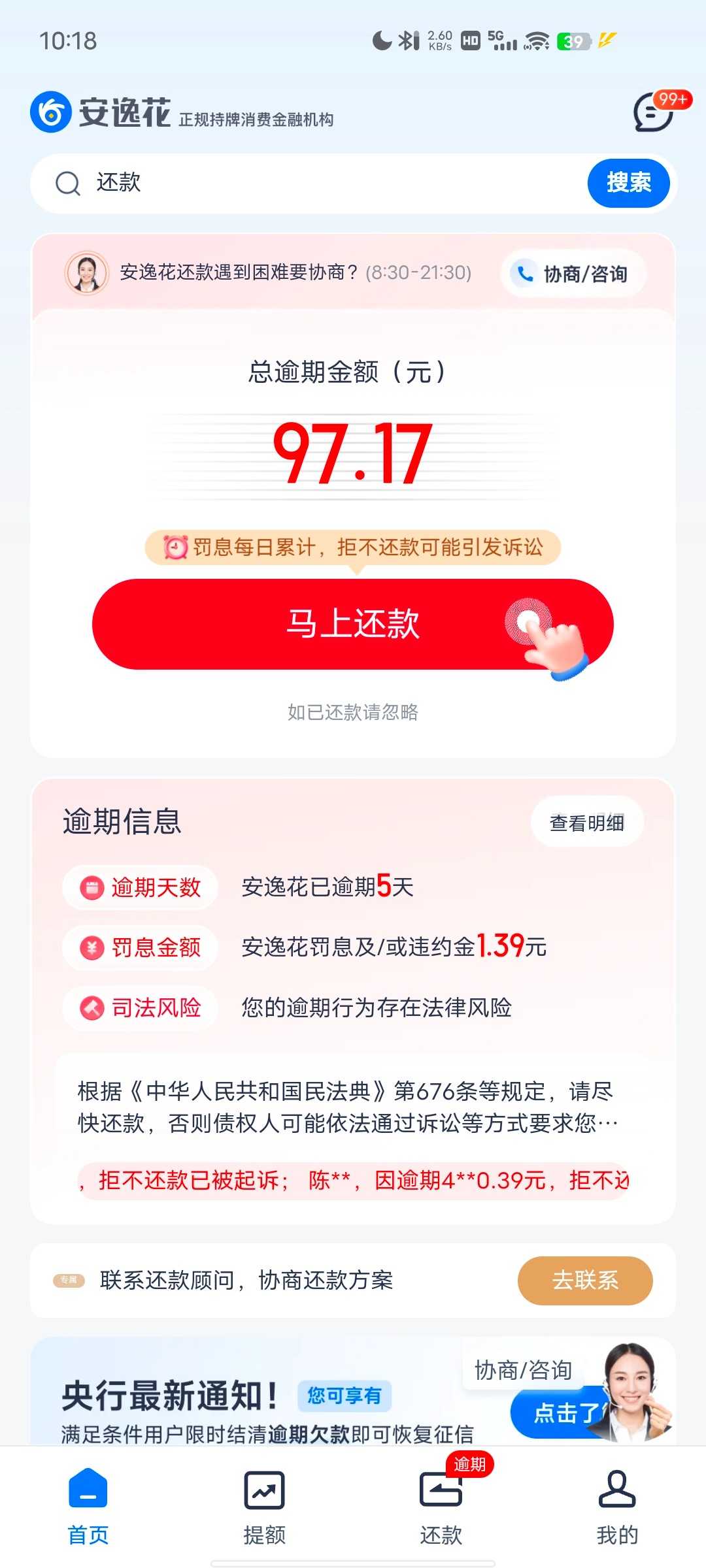Tap the search input containing 还款
The height and width of the screenshot is (1568, 706).
coord(261,184)
